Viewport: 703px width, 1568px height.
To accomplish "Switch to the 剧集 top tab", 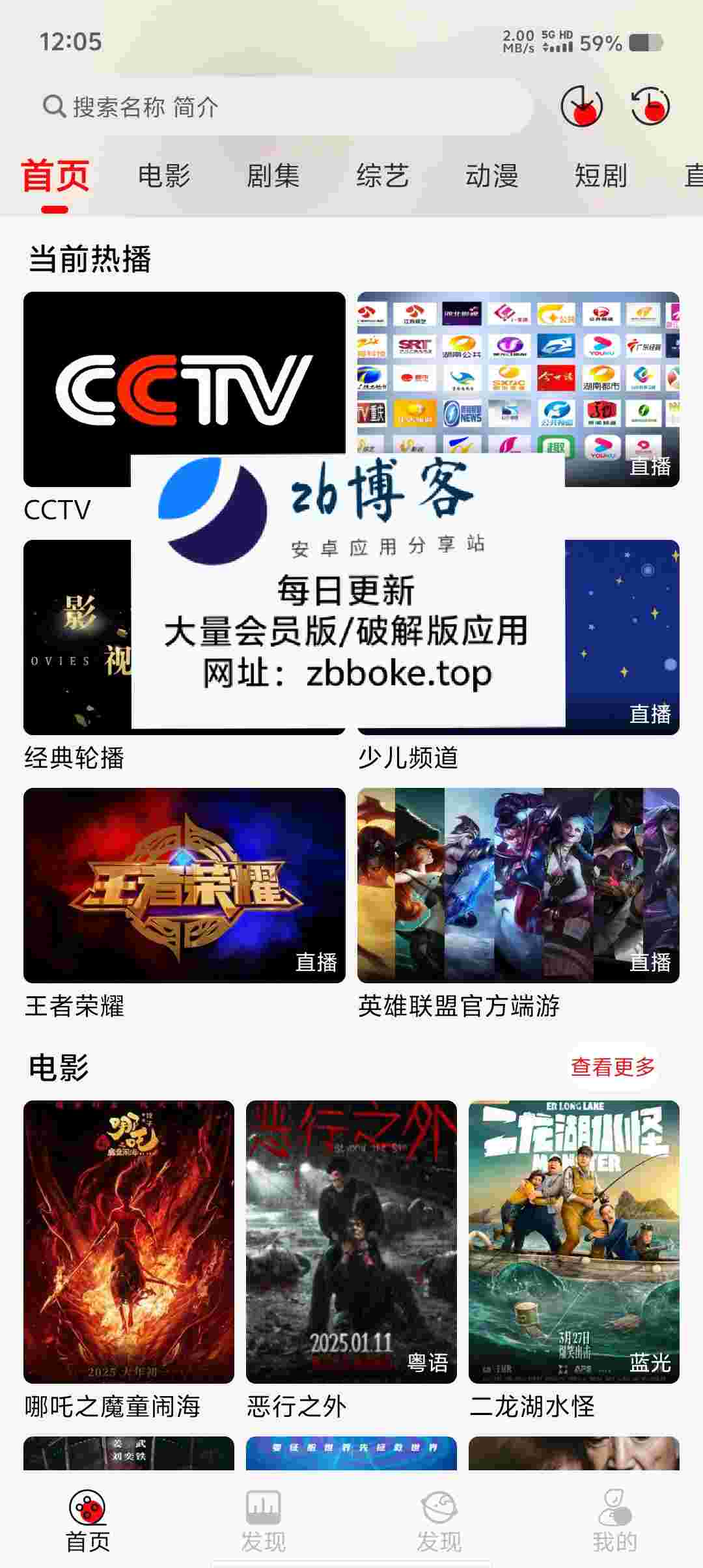I will (273, 176).
